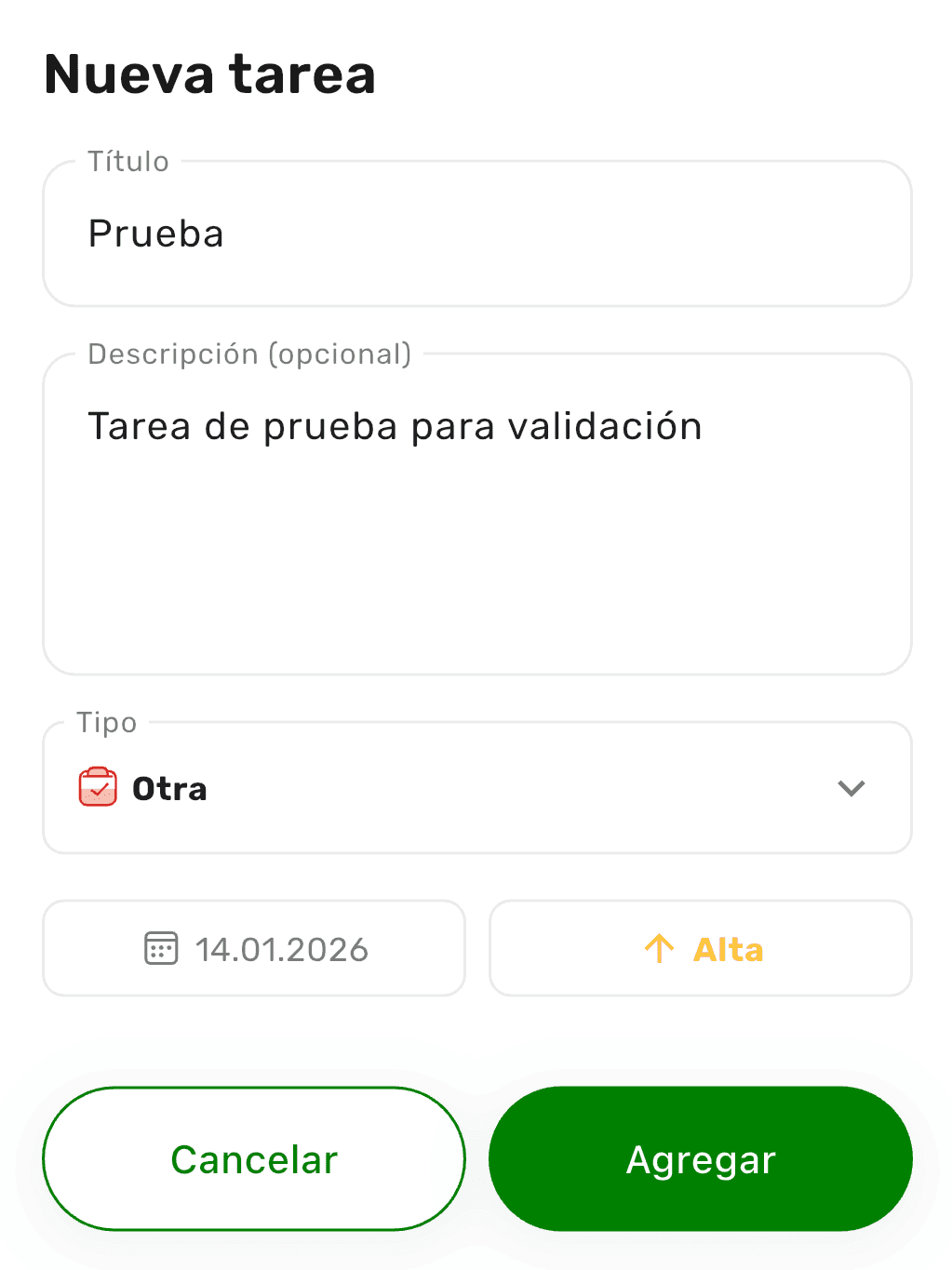Edit the Título field containing Prueba
The width and height of the screenshot is (952, 1270).
point(476,234)
